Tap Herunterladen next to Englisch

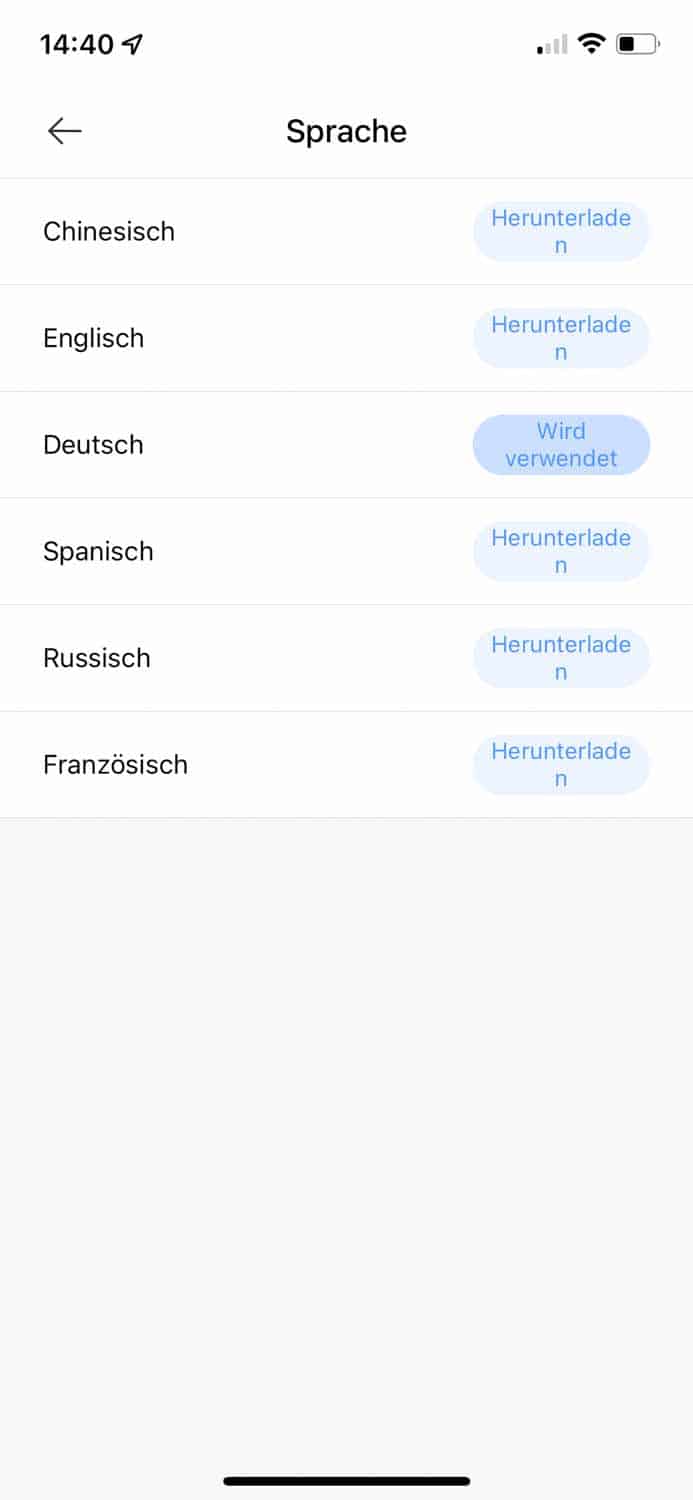[x=561, y=339]
